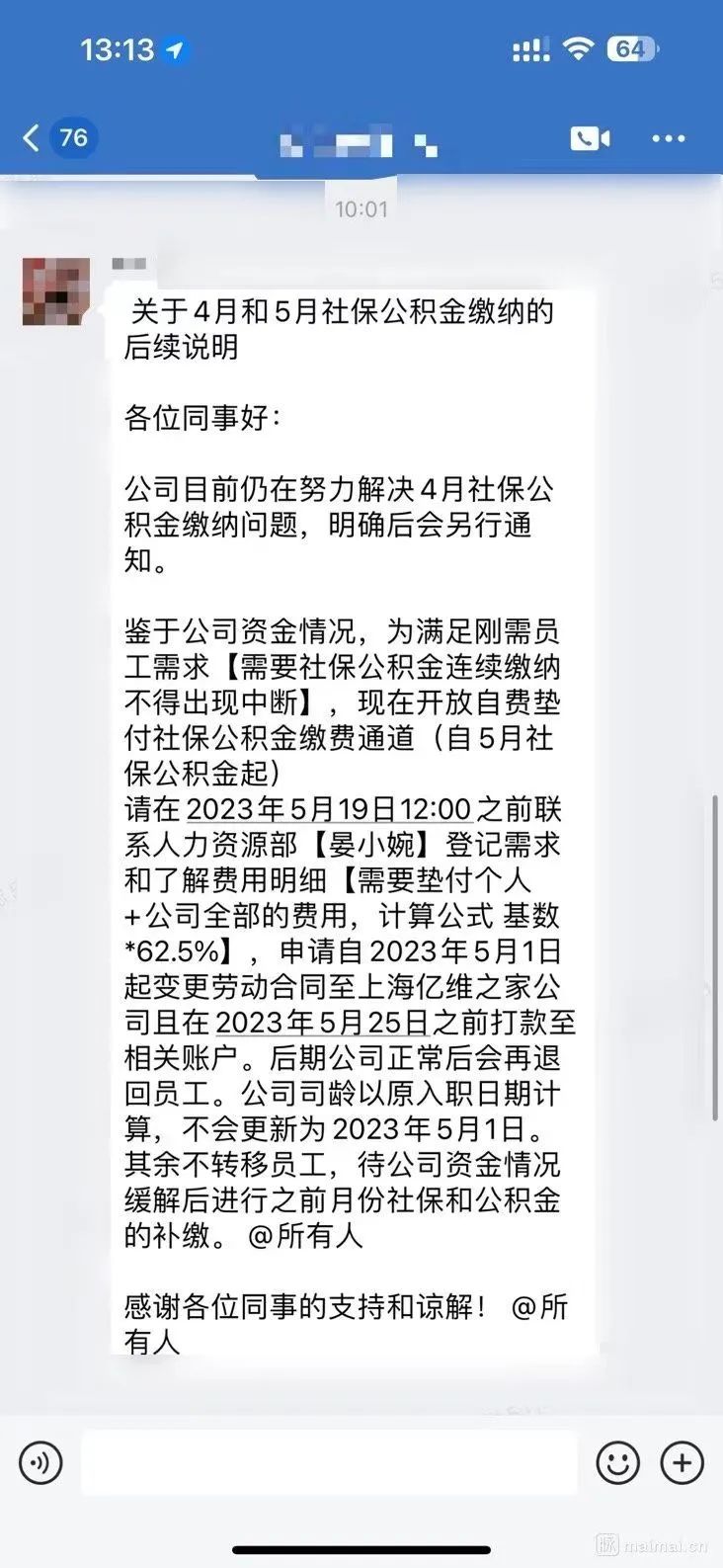Tap the message text field
Image resolution: width=723 pixels, height=1568 pixels.
[329, 1462]
